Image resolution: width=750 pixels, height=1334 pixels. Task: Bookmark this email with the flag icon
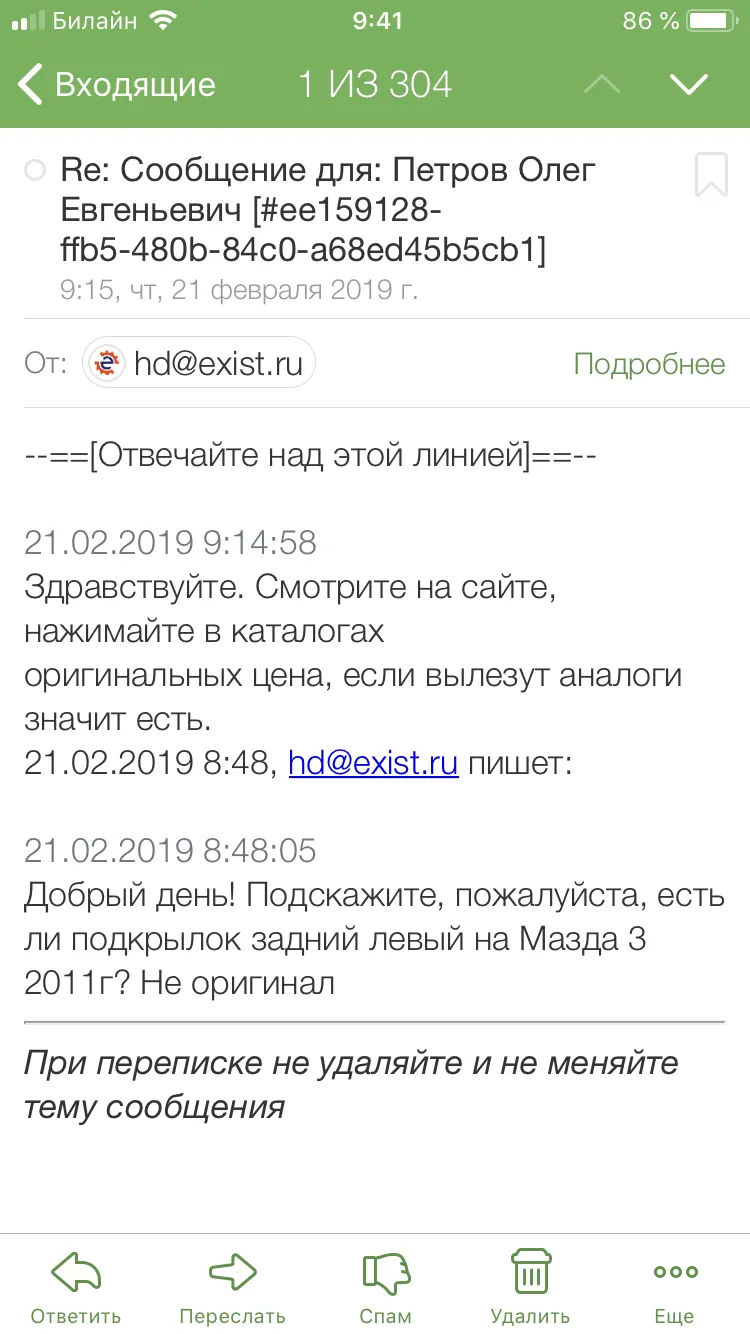[x=711, y=175]
